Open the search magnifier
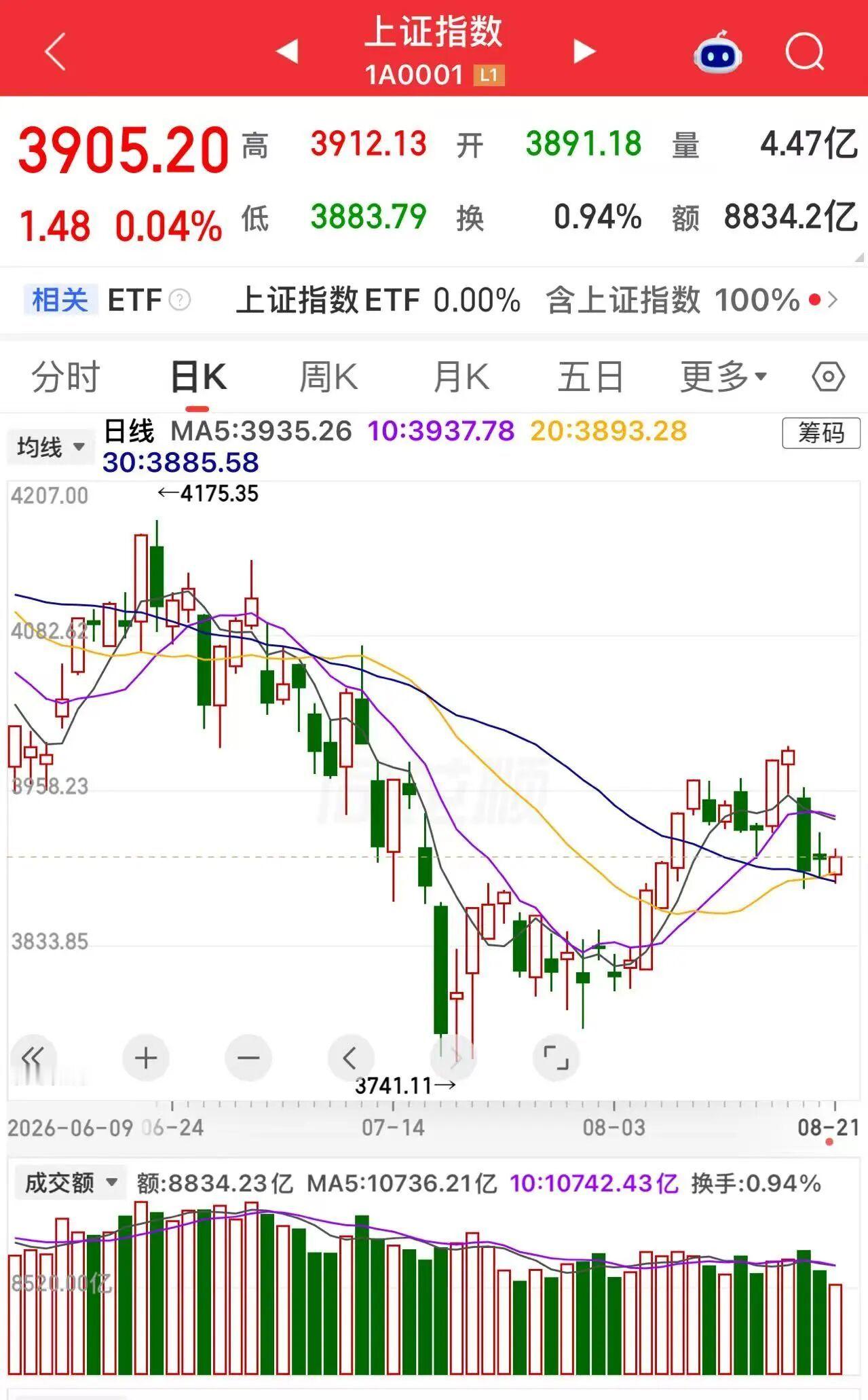This screenshot has width=868, height=1400. coord(805,52)
